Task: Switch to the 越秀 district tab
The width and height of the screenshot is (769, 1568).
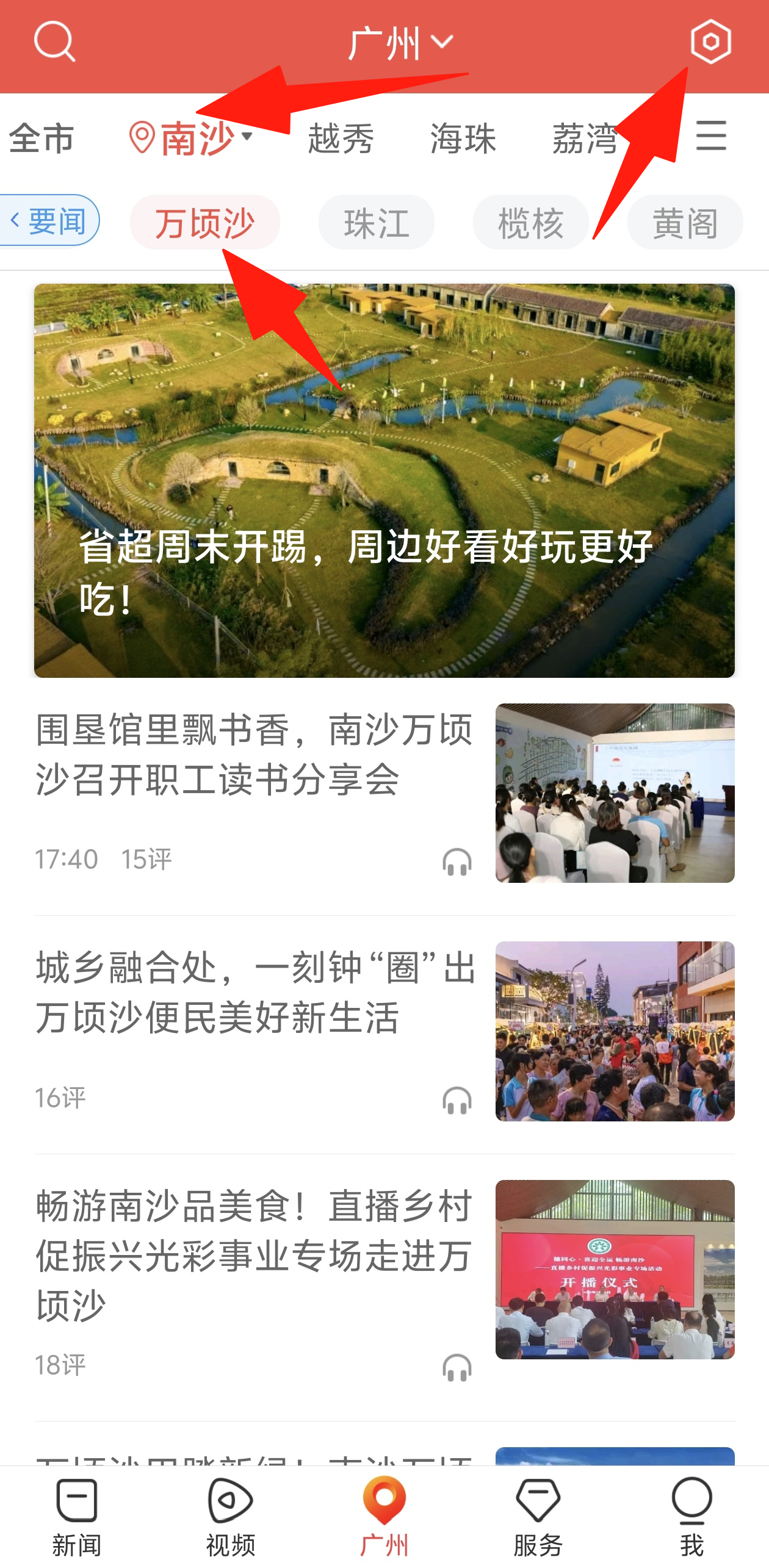Action: pos(341,138)
